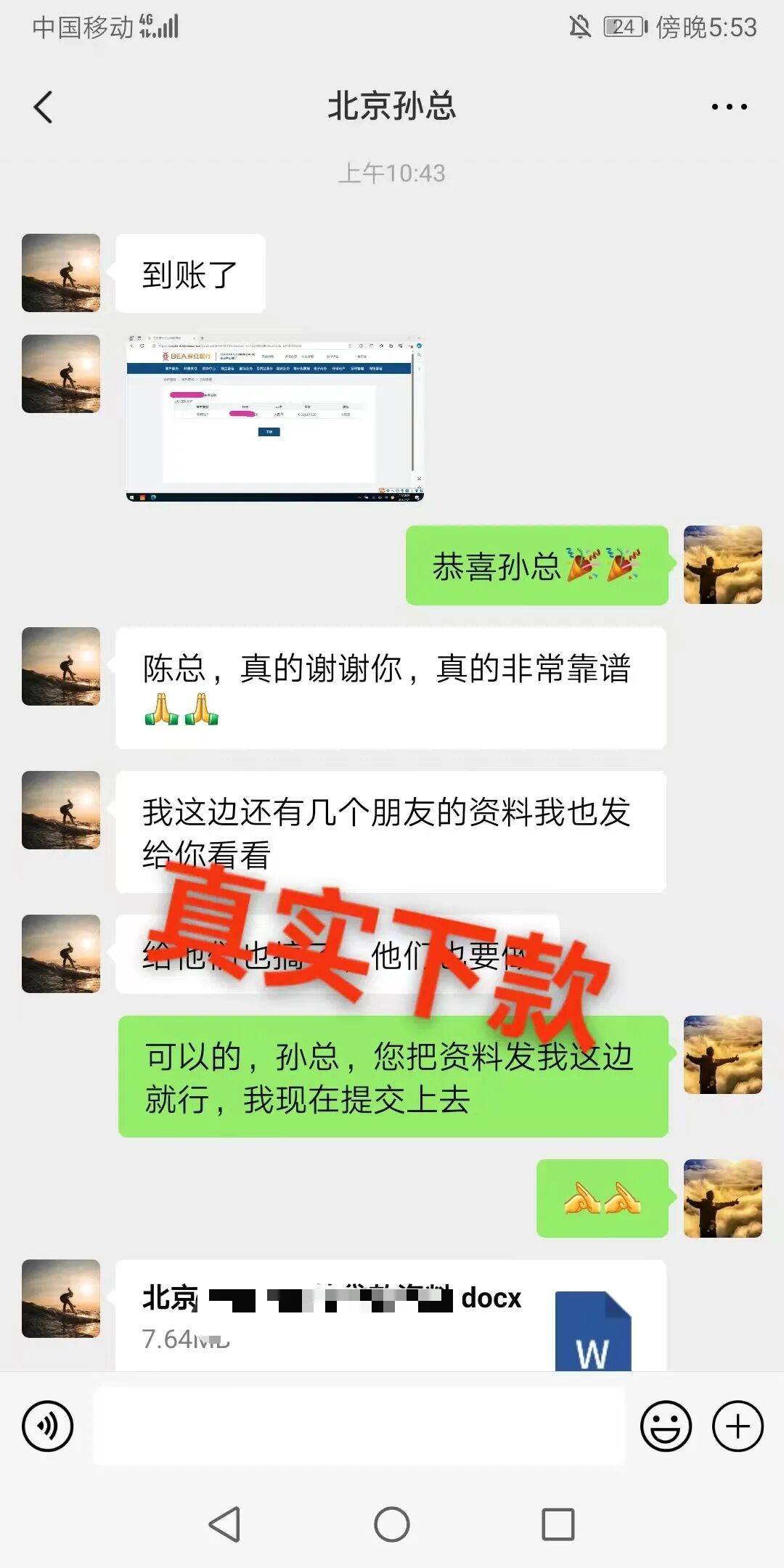Open the plus attachment menu
The width and height of the screenshot is (784, 1568).
[x=738, y=1426]
